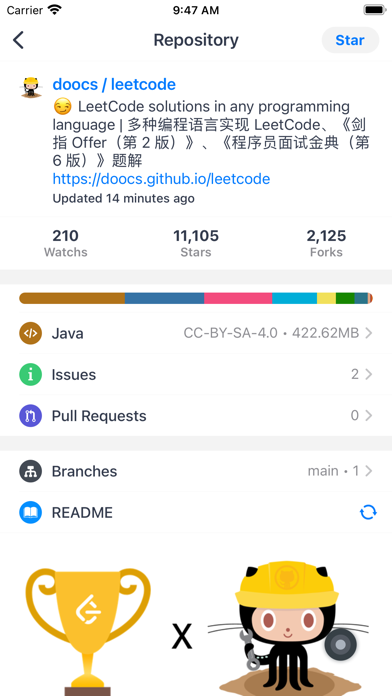
Task: Tap the doocs owner avatar
Action: pyautogui.click(x=31, y=87)
